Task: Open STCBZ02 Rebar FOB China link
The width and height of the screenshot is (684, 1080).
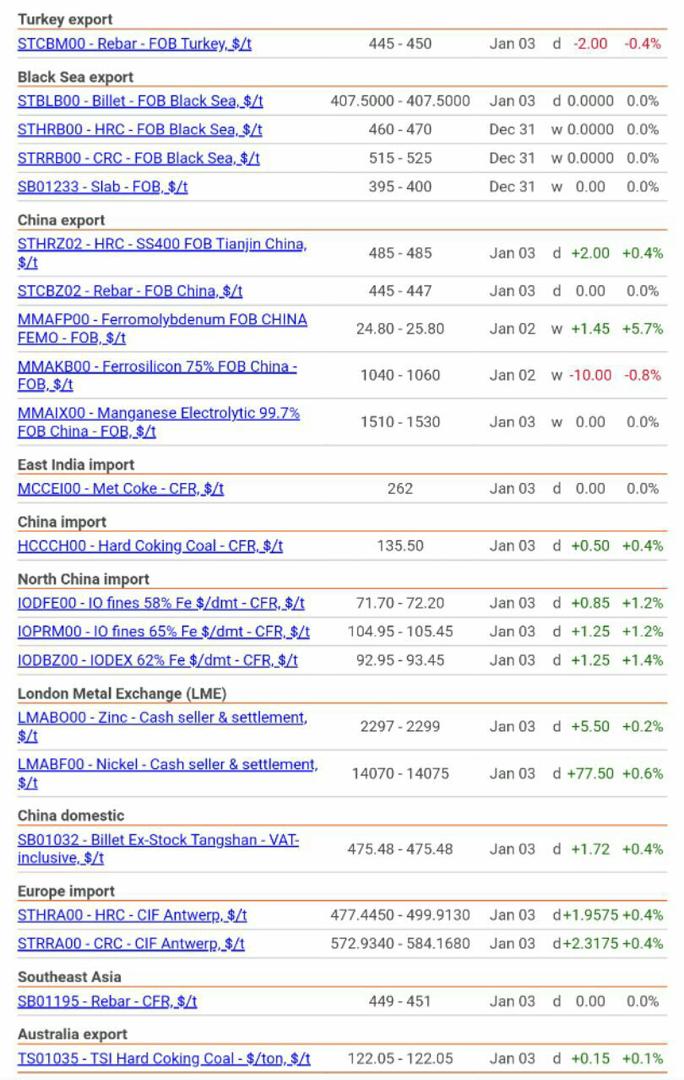Action: pos(129,291)
